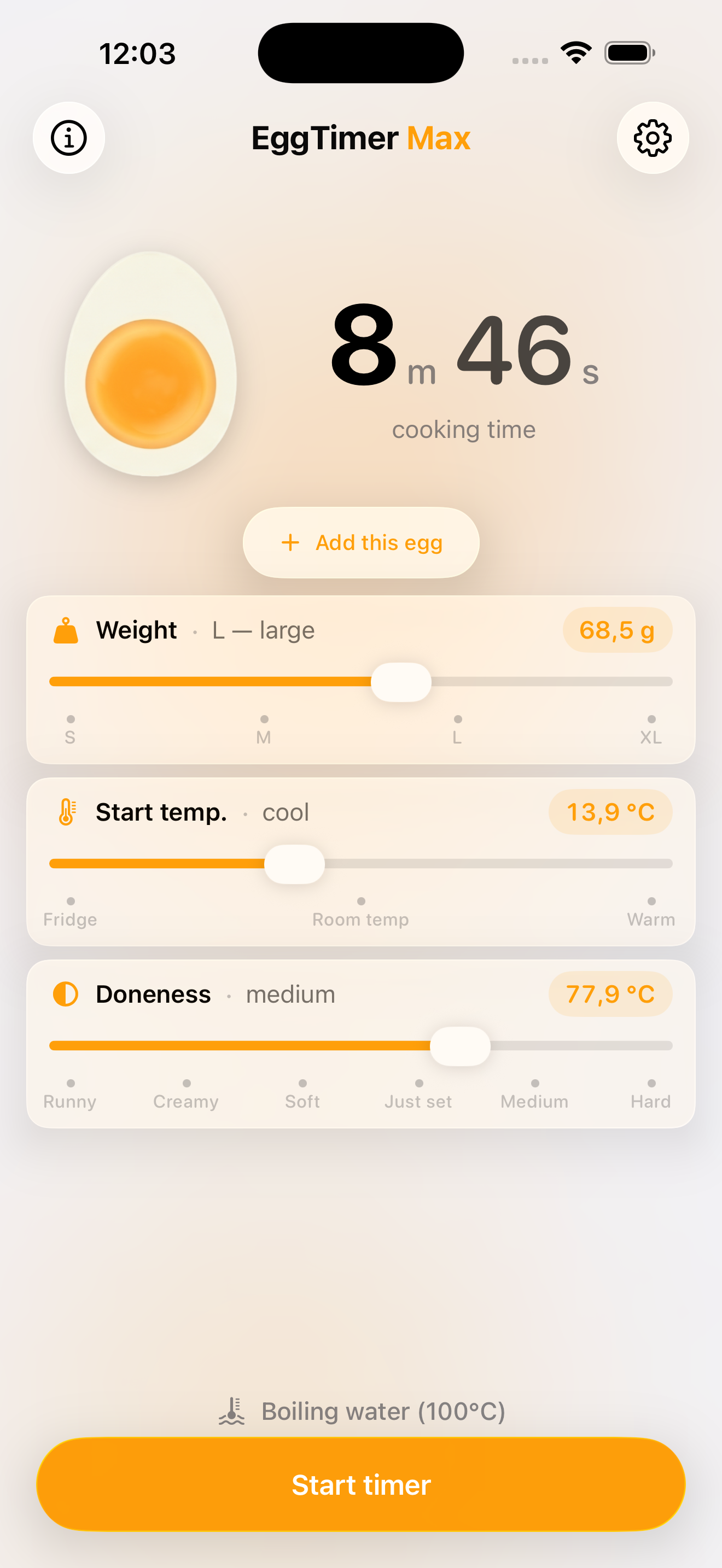Screen dimensions: 722x1568
Task: Tap the Start temp. slider thumb
Action: (x=294, y=864)
